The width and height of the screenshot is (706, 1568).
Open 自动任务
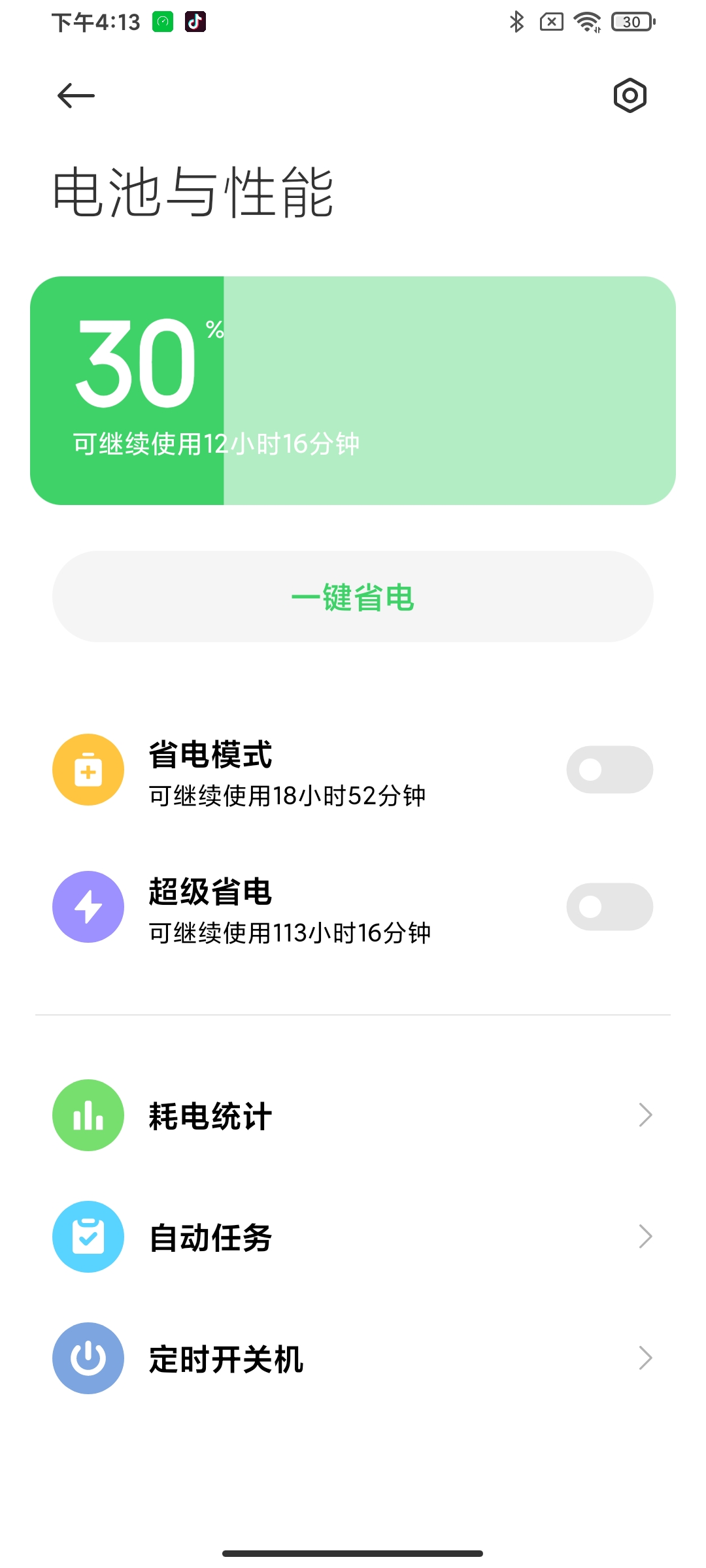(353, 1237)
